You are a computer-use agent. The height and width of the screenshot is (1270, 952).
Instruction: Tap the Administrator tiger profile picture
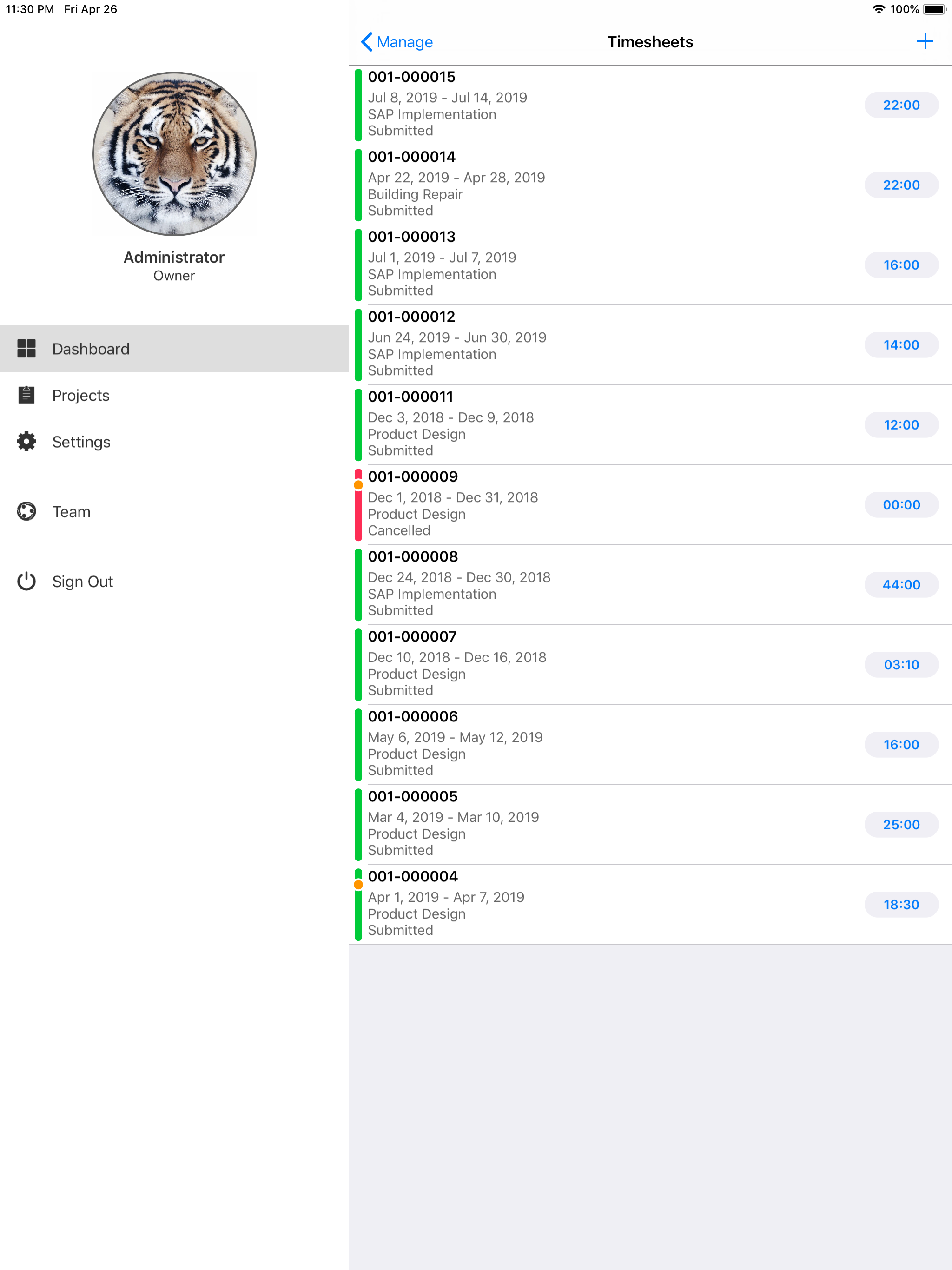coord(174,153)
